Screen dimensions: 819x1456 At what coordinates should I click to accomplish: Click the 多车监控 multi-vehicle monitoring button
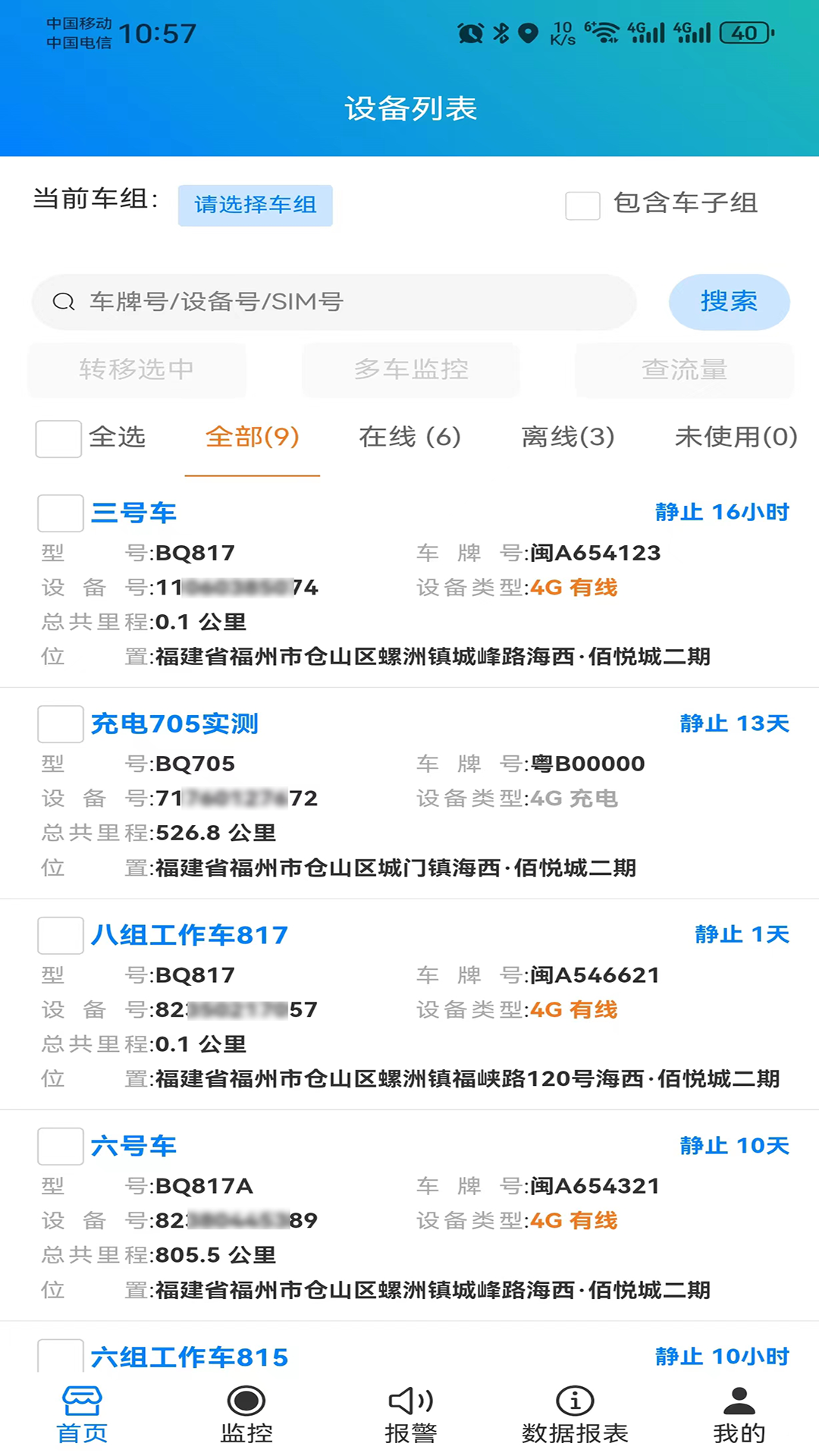click(x=409, y=370)
